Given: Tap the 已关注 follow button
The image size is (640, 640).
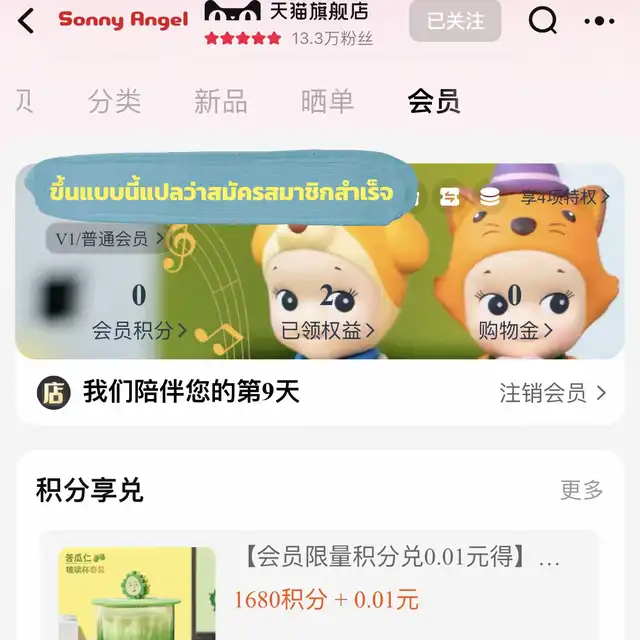Looking at the screenshot, I should click(455, 21).
